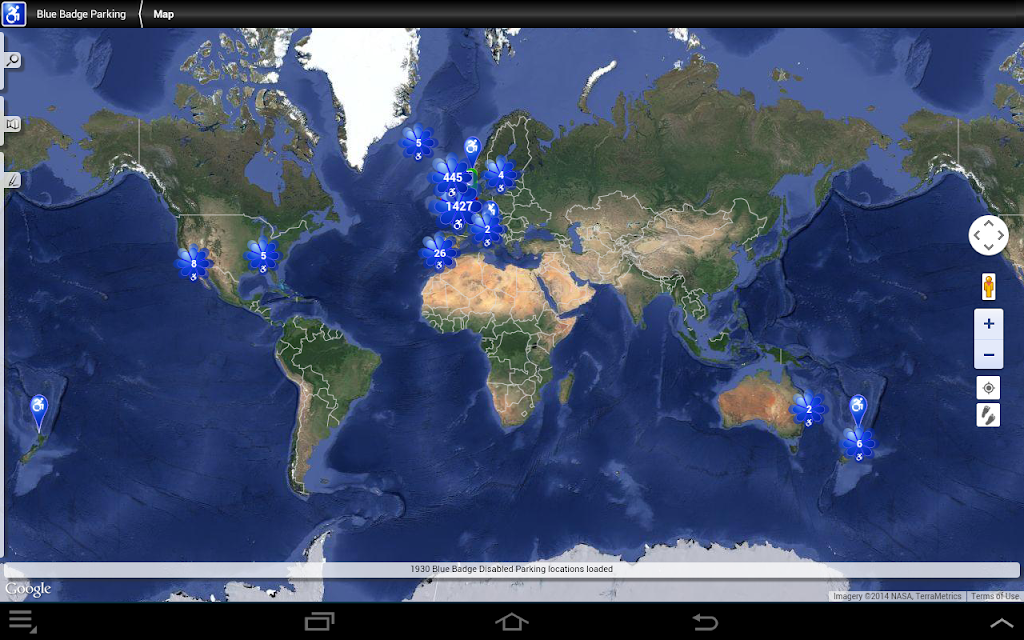The width and height of the screenshot is (1024, 640).
Task: Open the 445 parking cluster
Action: click(452, 178)
